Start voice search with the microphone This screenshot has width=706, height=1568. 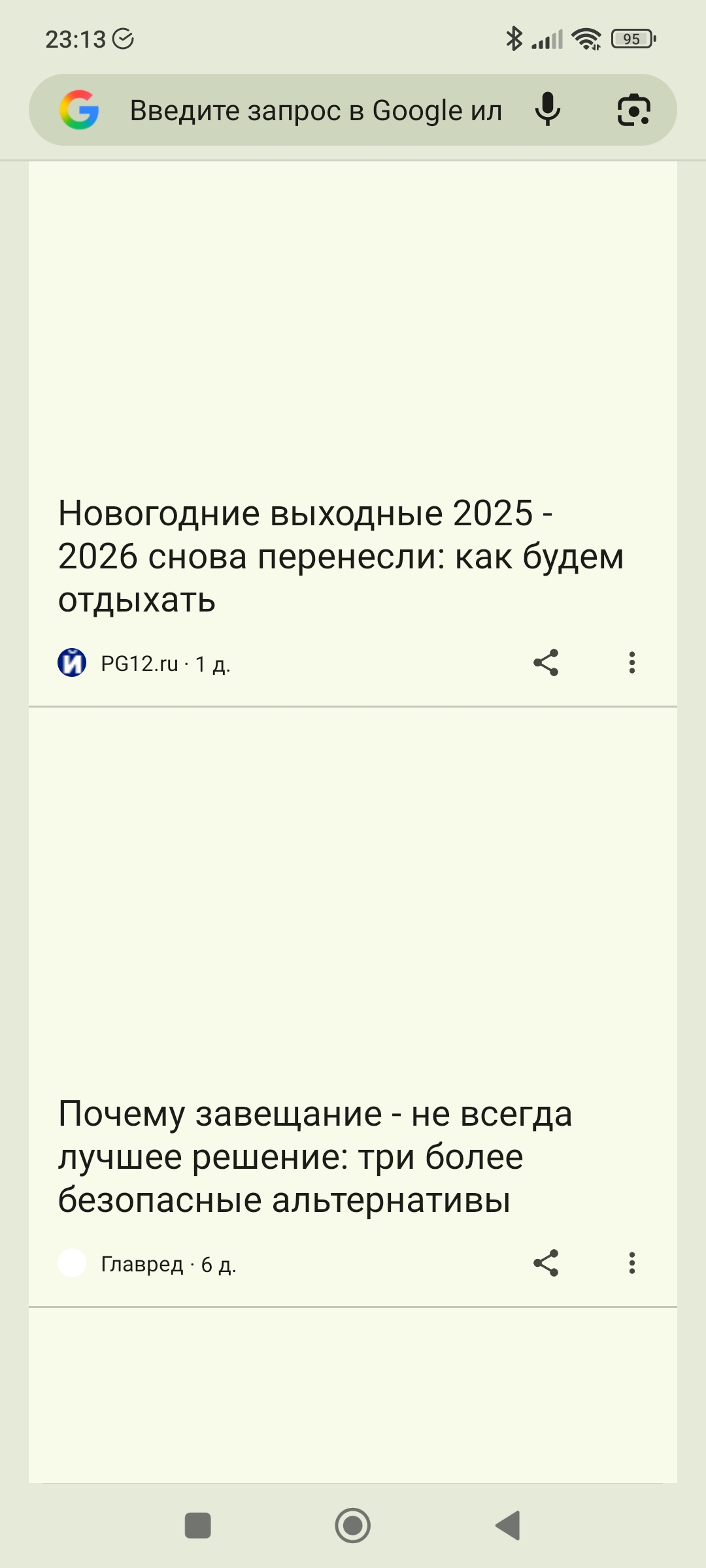tap(547, 109)
